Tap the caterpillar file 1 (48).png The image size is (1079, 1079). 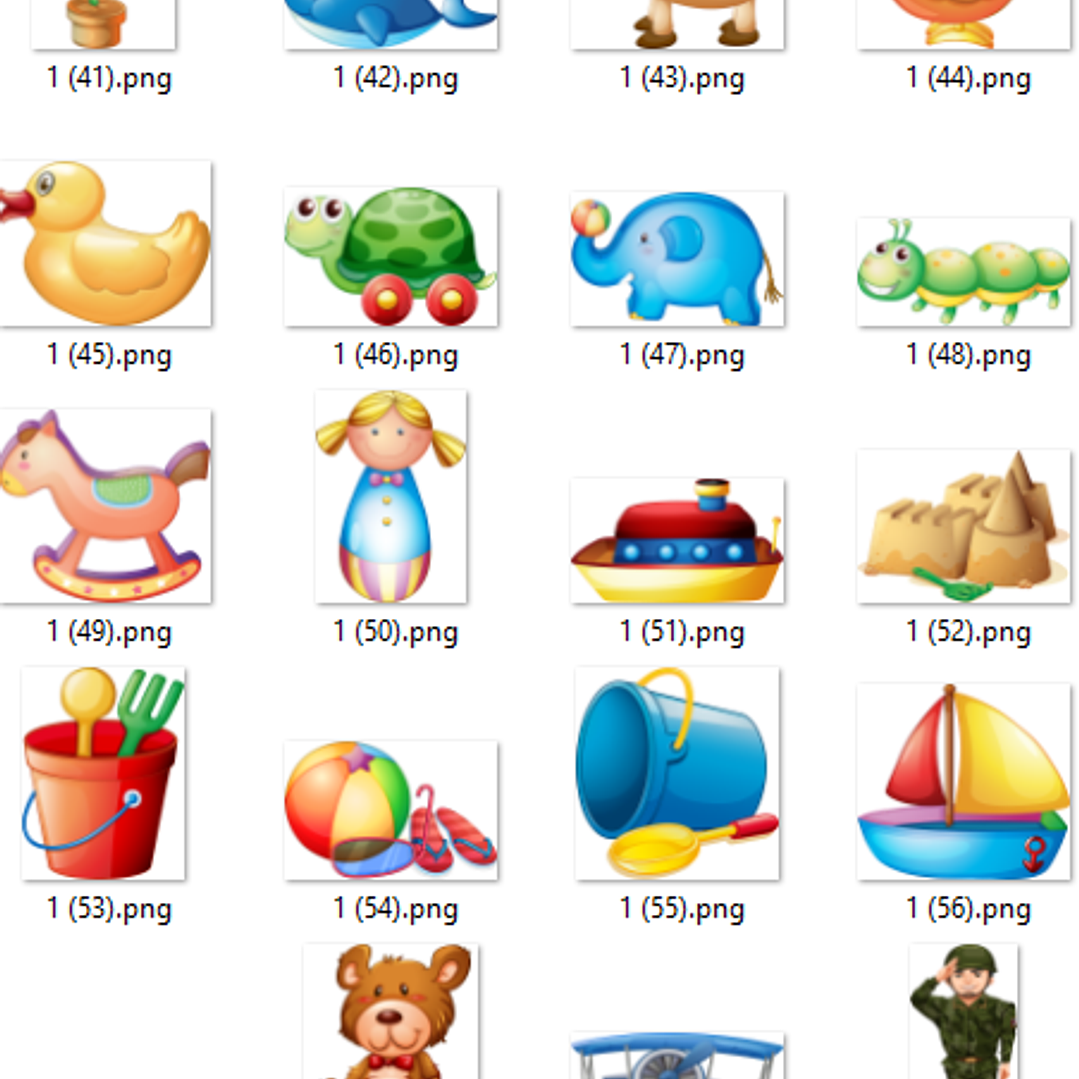pyautogui.click(x=964, y=272)
